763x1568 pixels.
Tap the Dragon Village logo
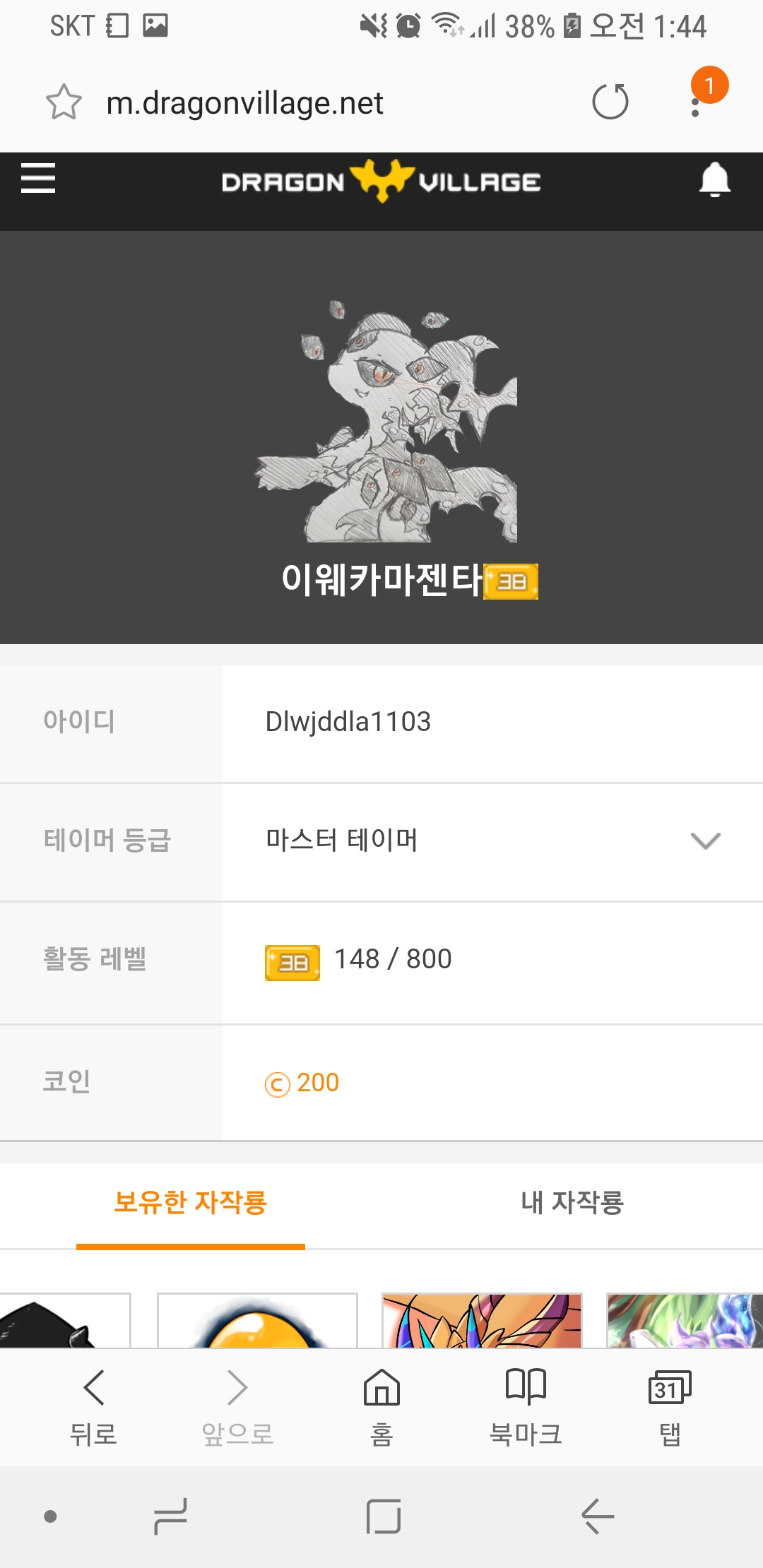pos(381,182)
